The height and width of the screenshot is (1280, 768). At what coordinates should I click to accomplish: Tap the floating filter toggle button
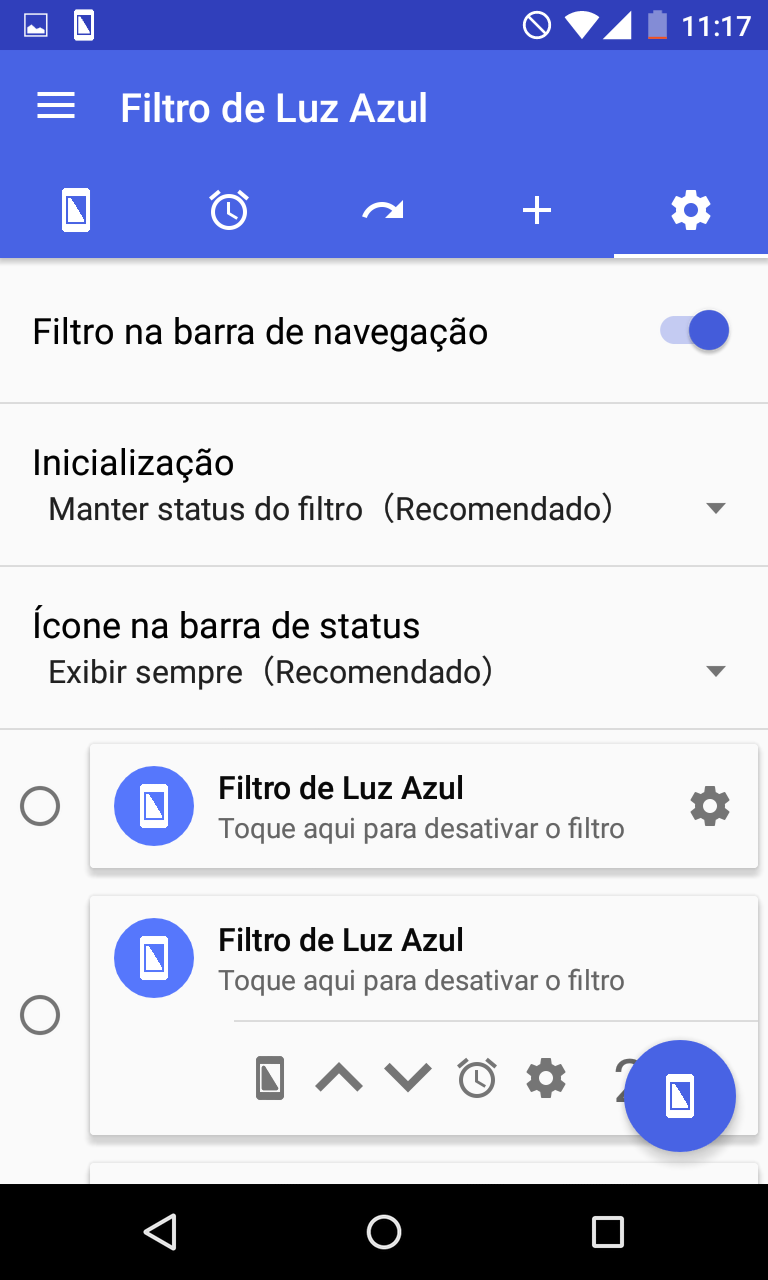tap(680, 1096)
